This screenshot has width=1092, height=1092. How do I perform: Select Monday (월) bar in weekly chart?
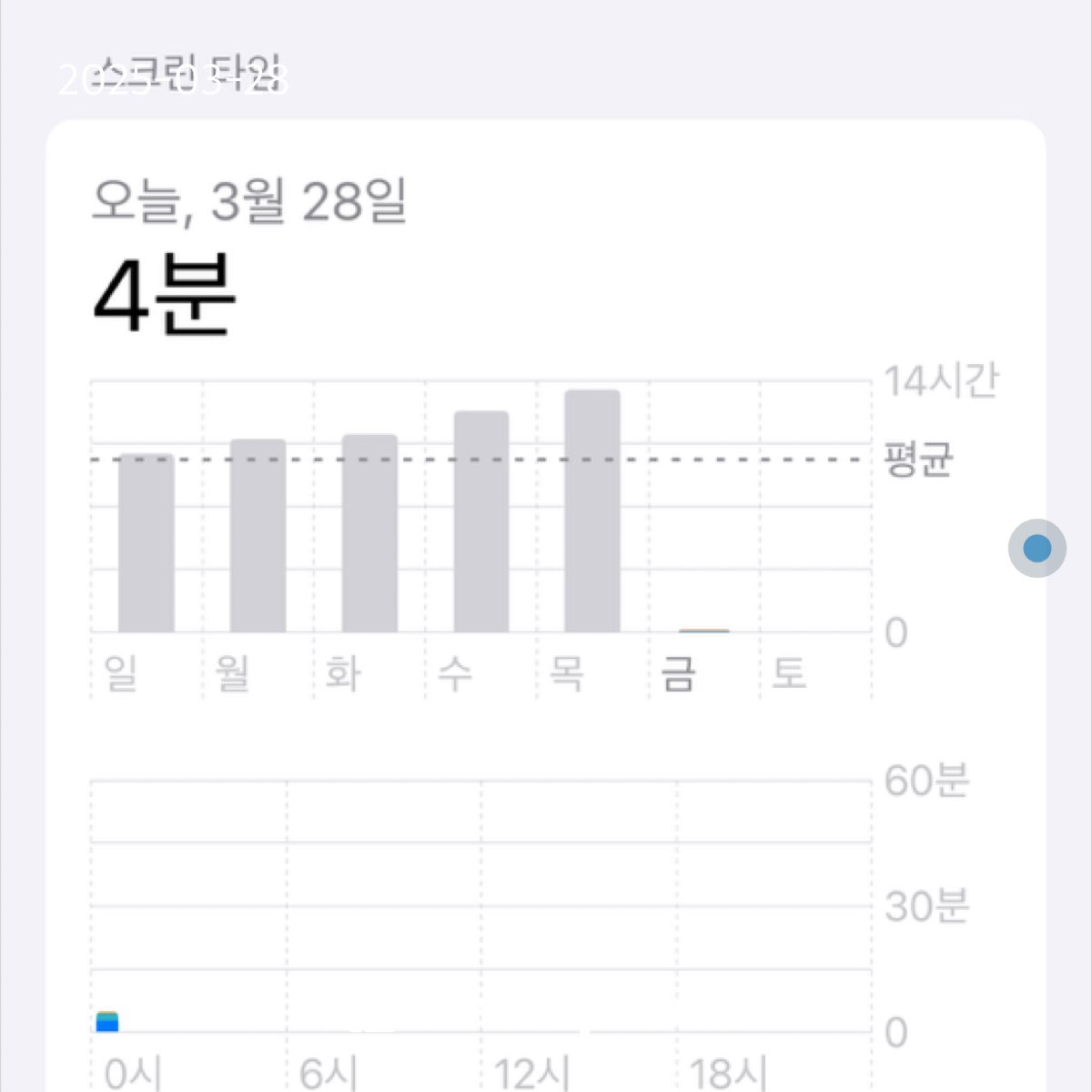(258, 536)
